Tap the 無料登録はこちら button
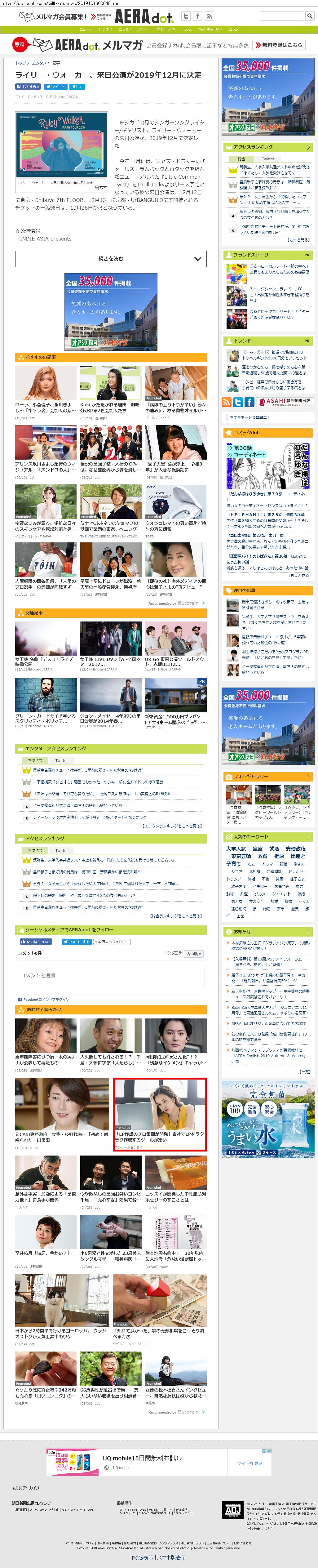Image resolution: width=318 pixels, height=1568 pixels. [x=279, y=45]
